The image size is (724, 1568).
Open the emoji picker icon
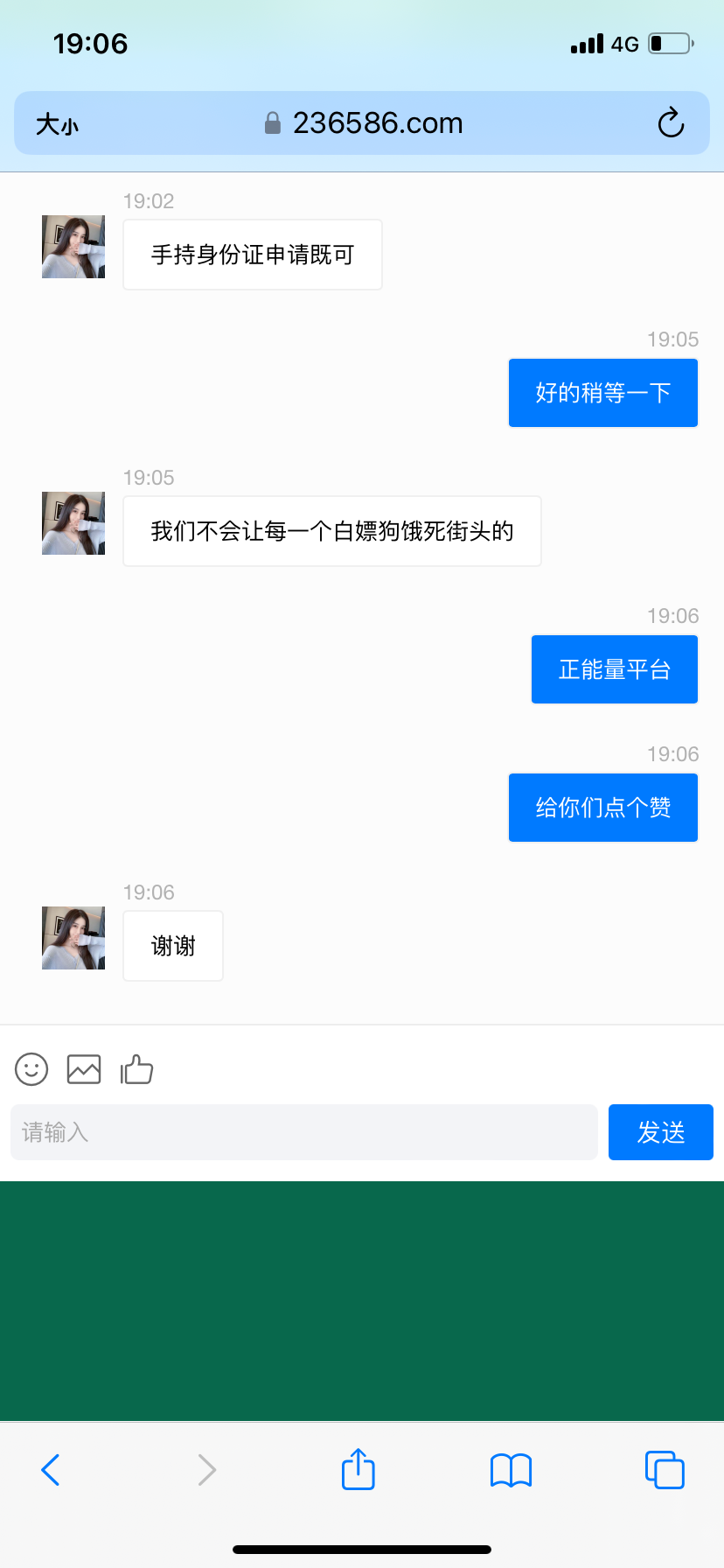[x=31, y=1068]
